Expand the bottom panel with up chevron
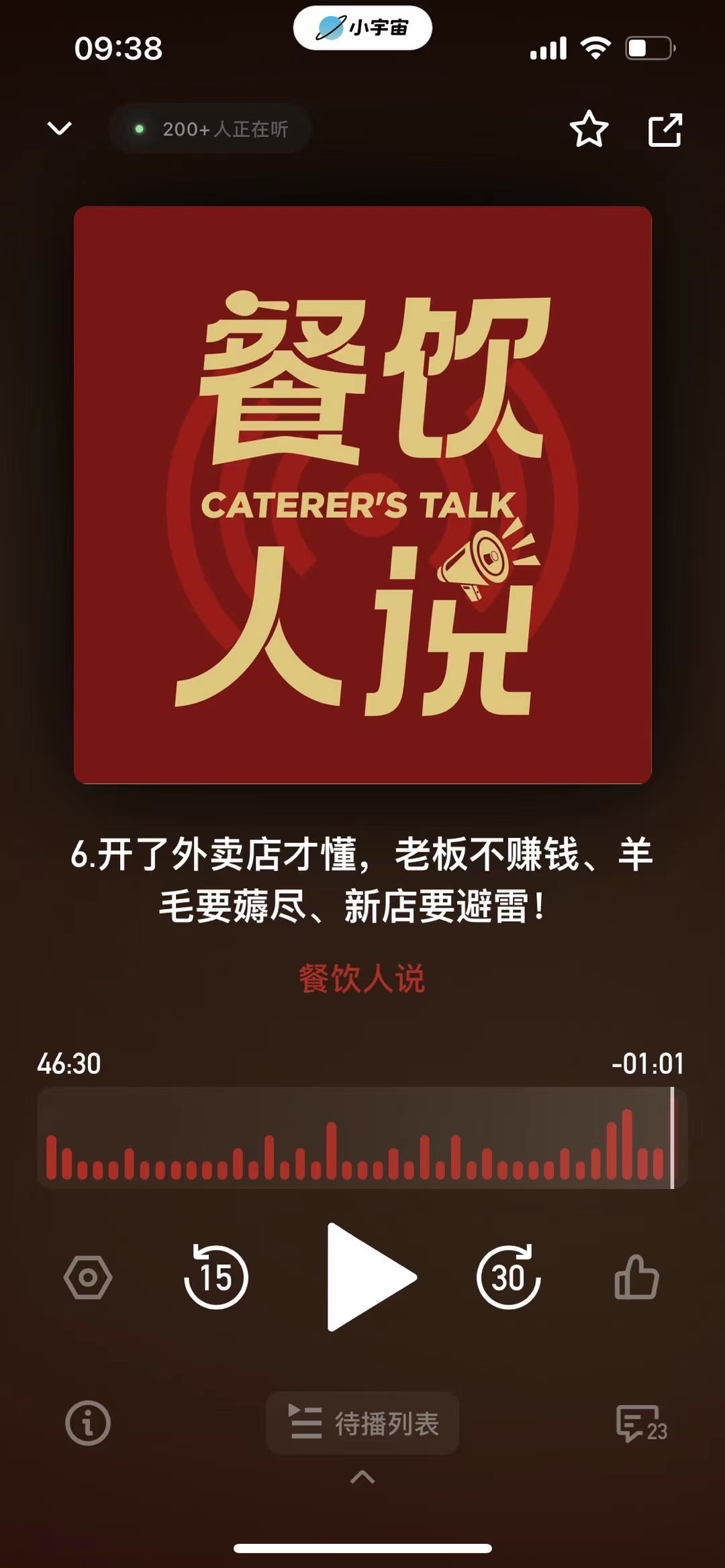 pyautogui.click(x=362, y=1477)
